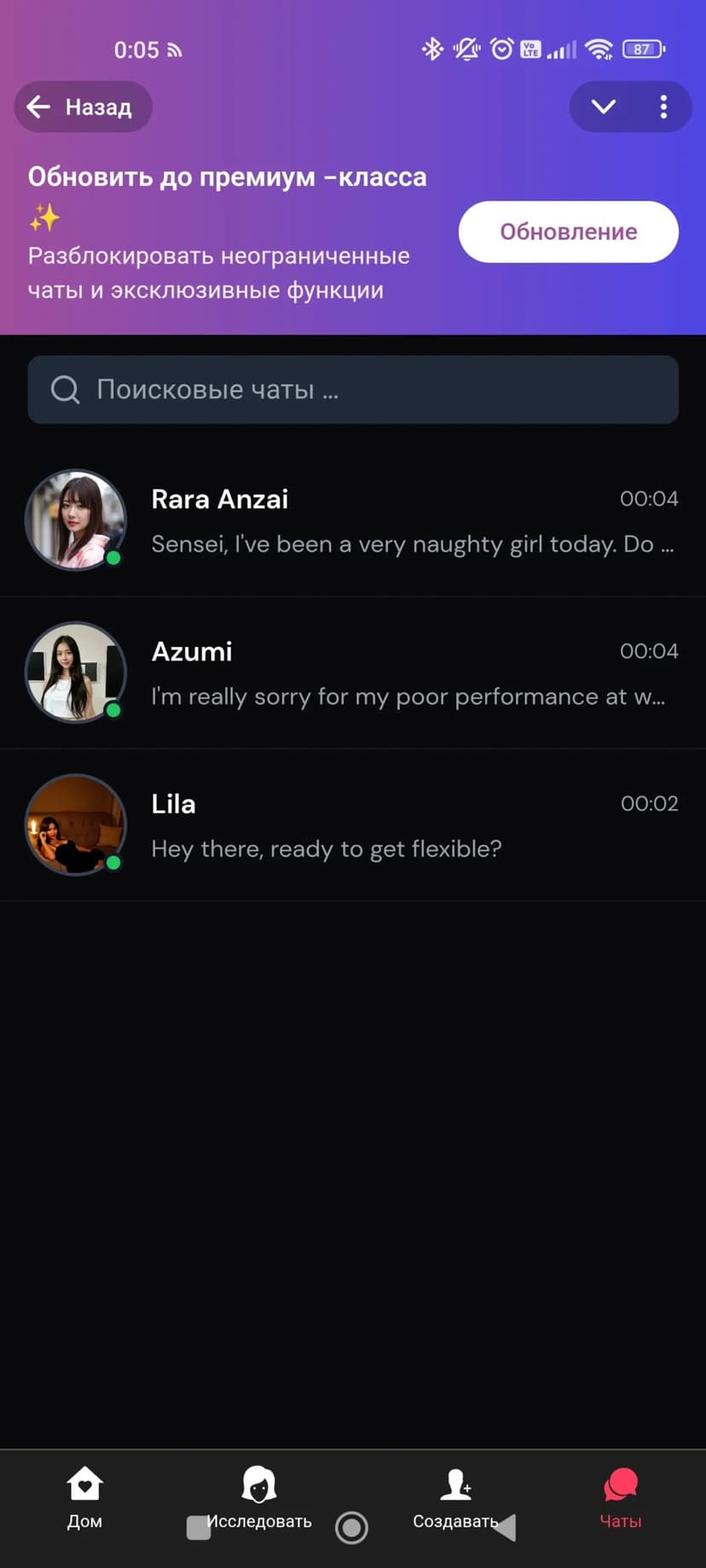Focus the Поисковые чаты search field
This screenshot has width=706, height=1568.
(x=353, y=389)
